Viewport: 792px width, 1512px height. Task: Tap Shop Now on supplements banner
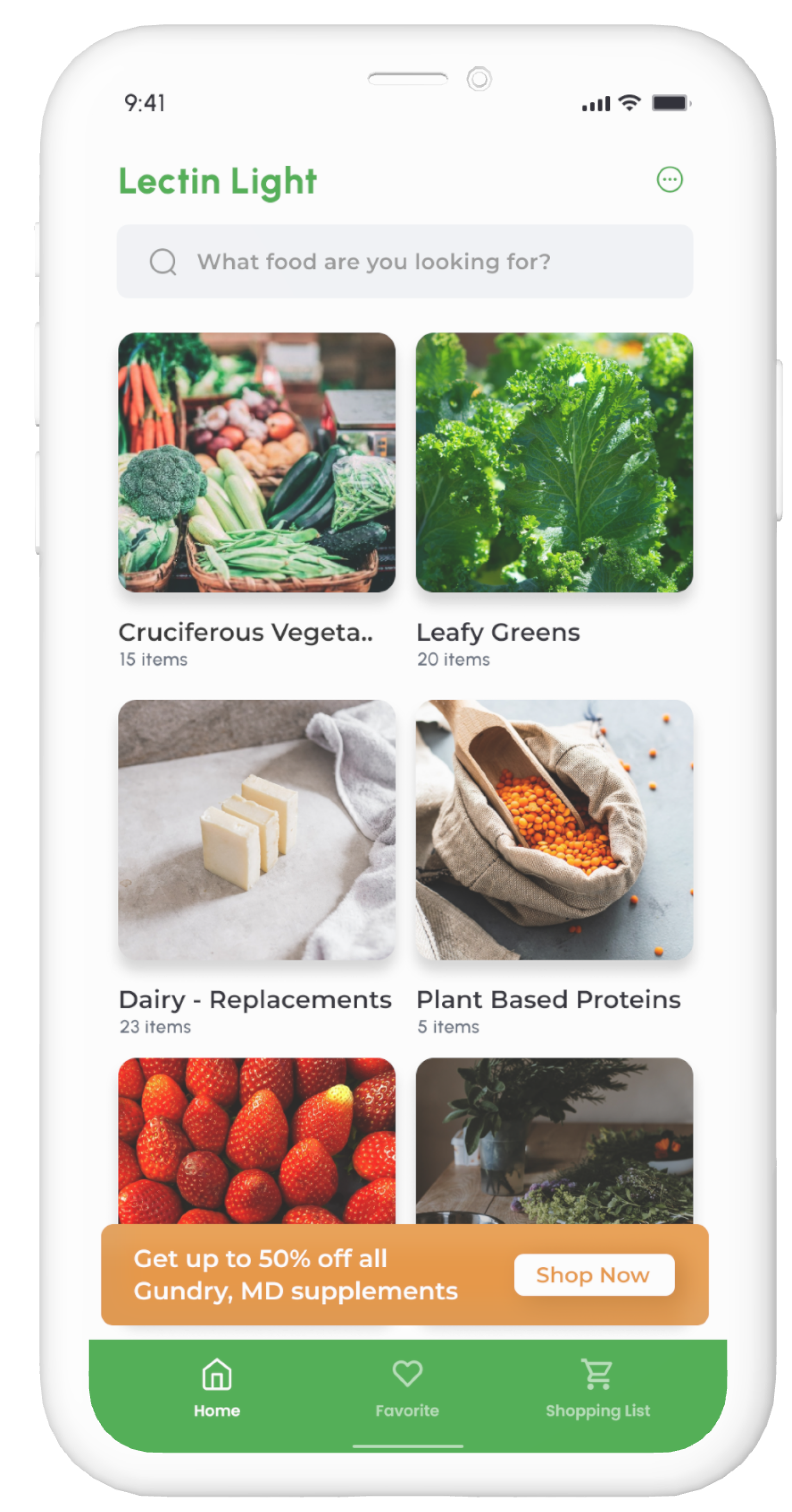click(593, 1274)
